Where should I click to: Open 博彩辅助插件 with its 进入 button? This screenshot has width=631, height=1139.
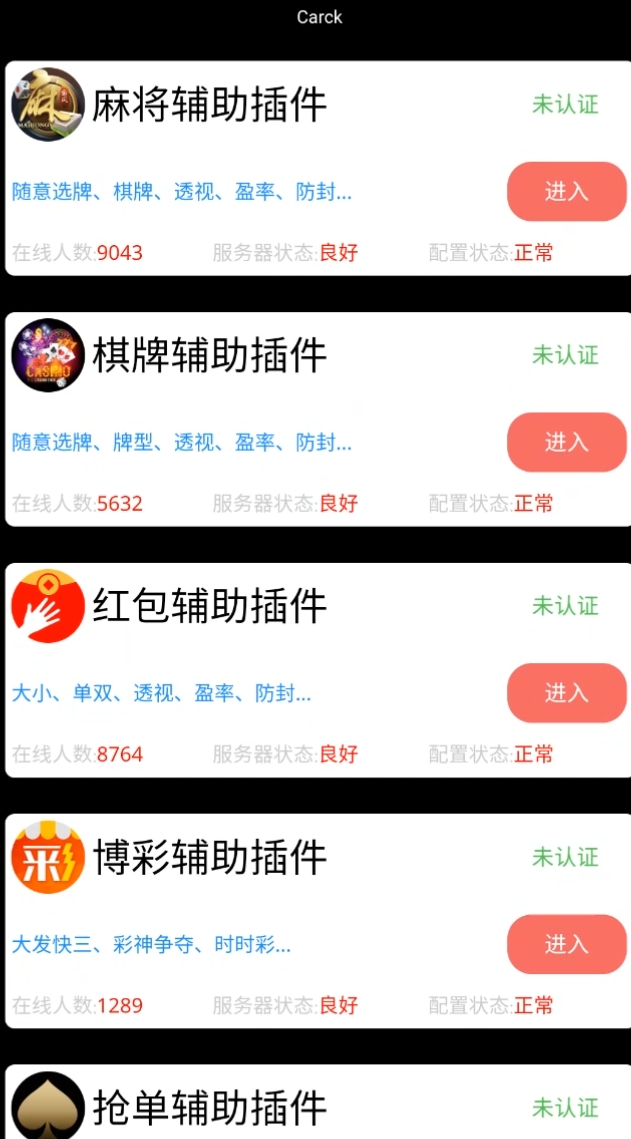click(x=566, y=944)
